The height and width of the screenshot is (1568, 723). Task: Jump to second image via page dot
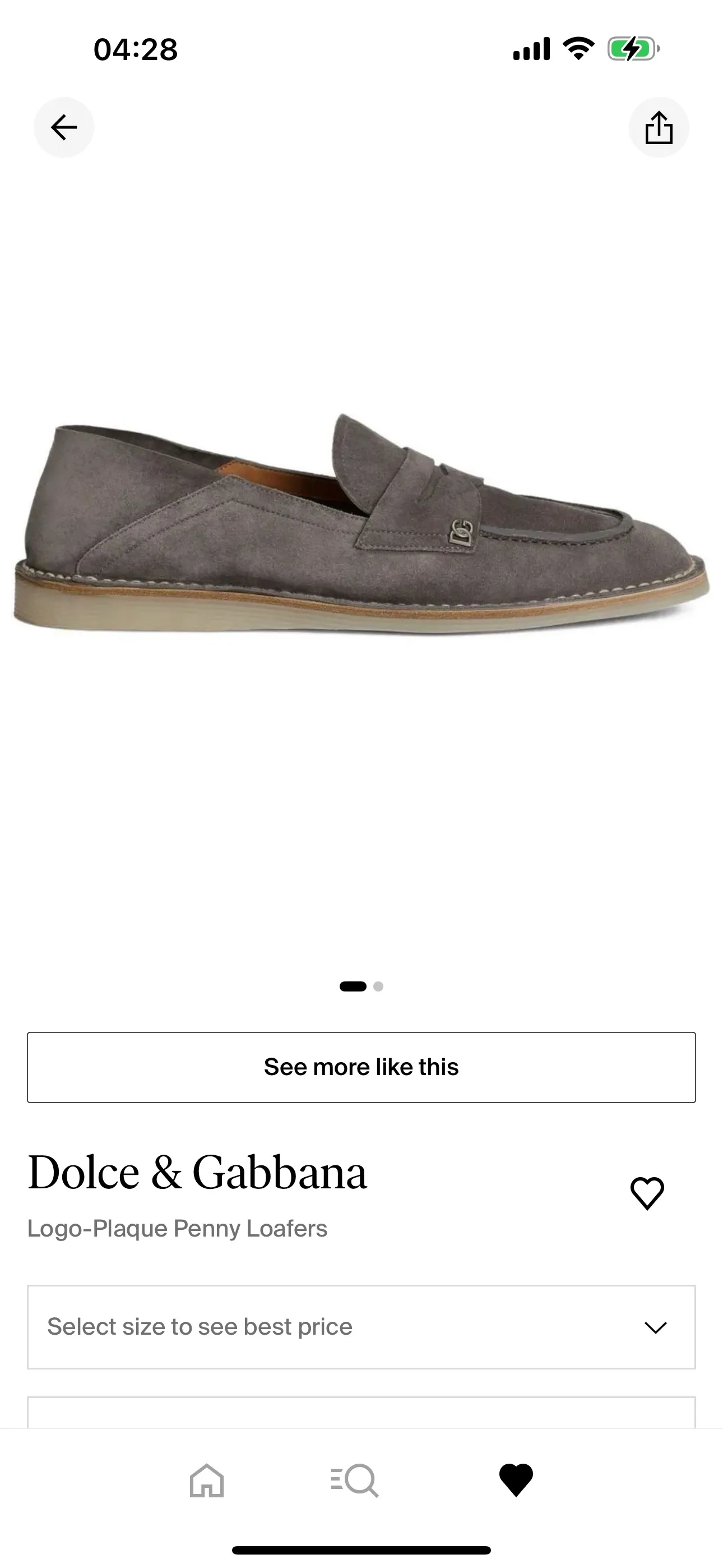[x=378, y=986]
